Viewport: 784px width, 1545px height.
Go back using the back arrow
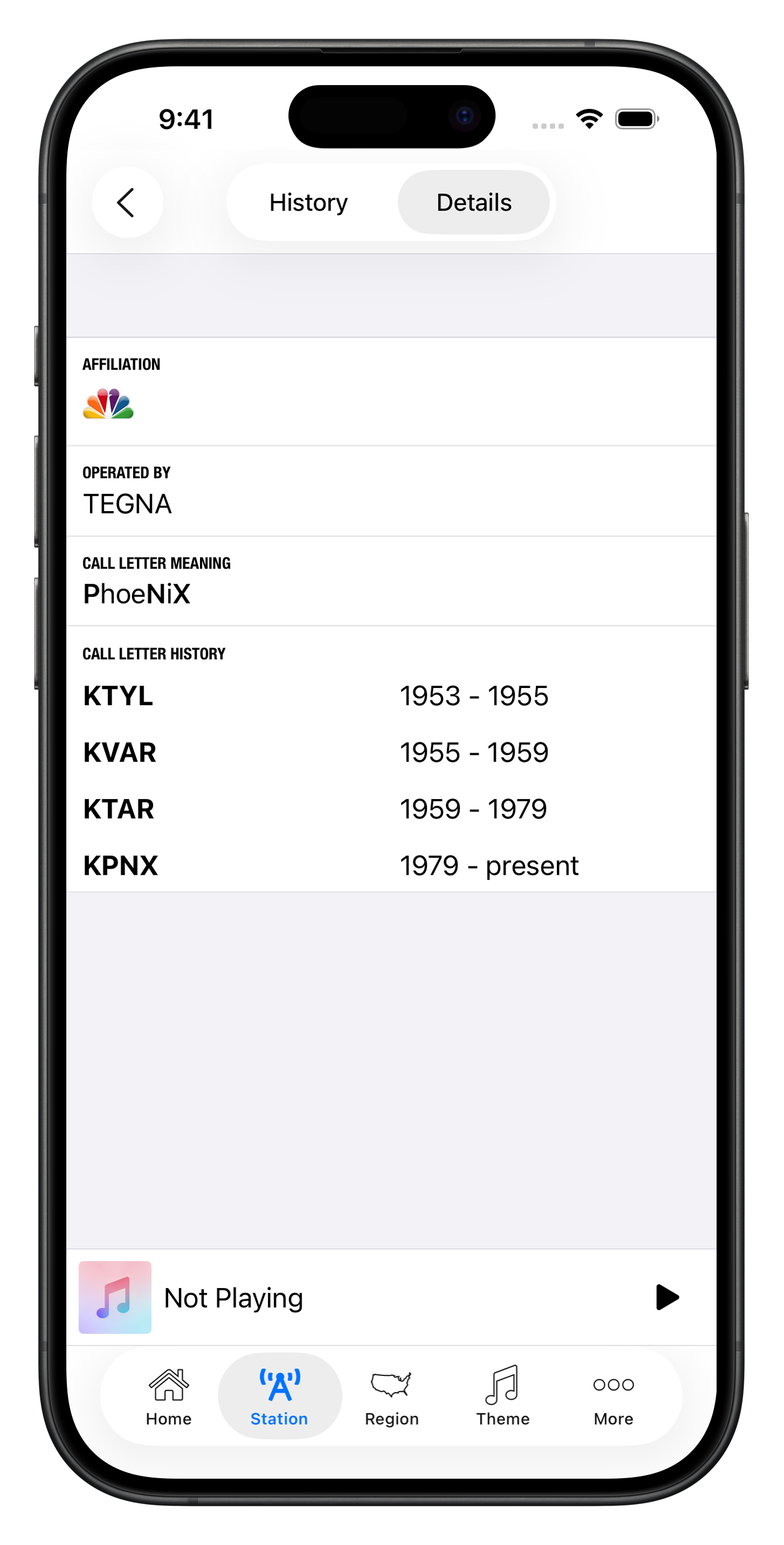pos(127,203)
